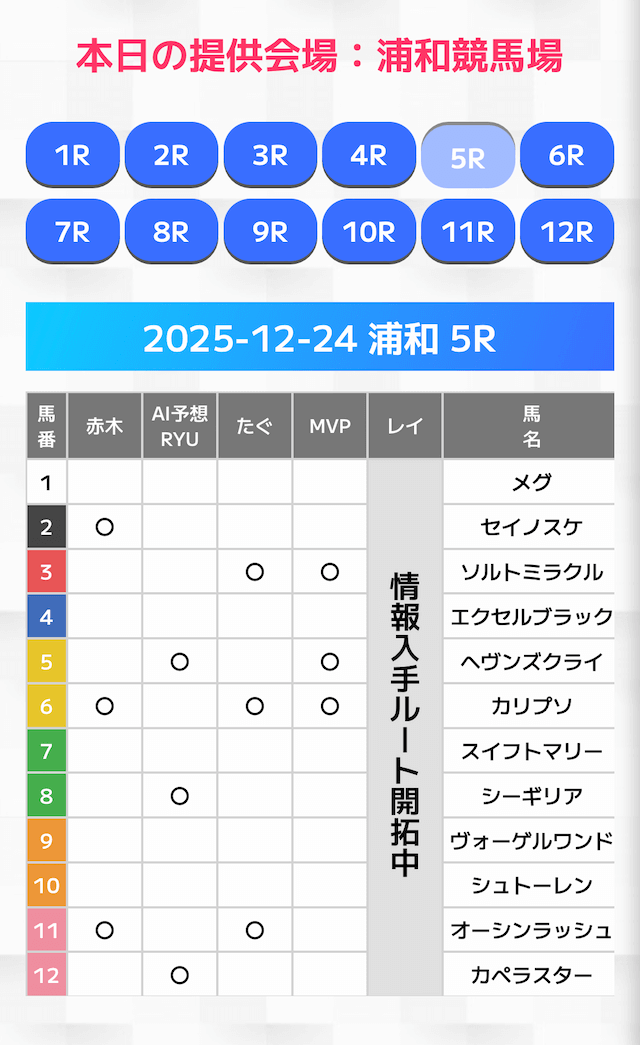This screenshot has height=1045, width=640.
Task: Tap the highlighted 5R button
Action: click(468, 157)
